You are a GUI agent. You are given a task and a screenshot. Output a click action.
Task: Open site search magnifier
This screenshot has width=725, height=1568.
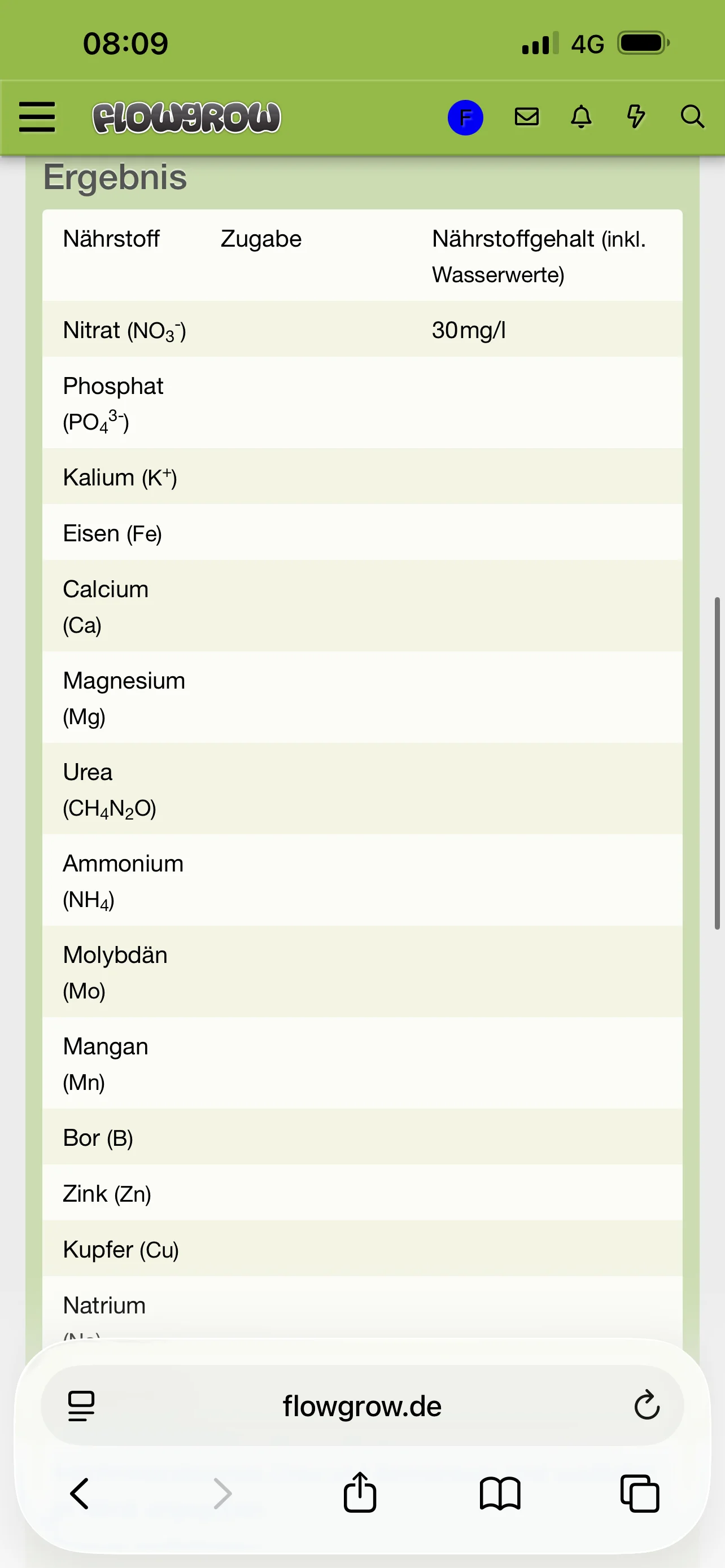692,116
